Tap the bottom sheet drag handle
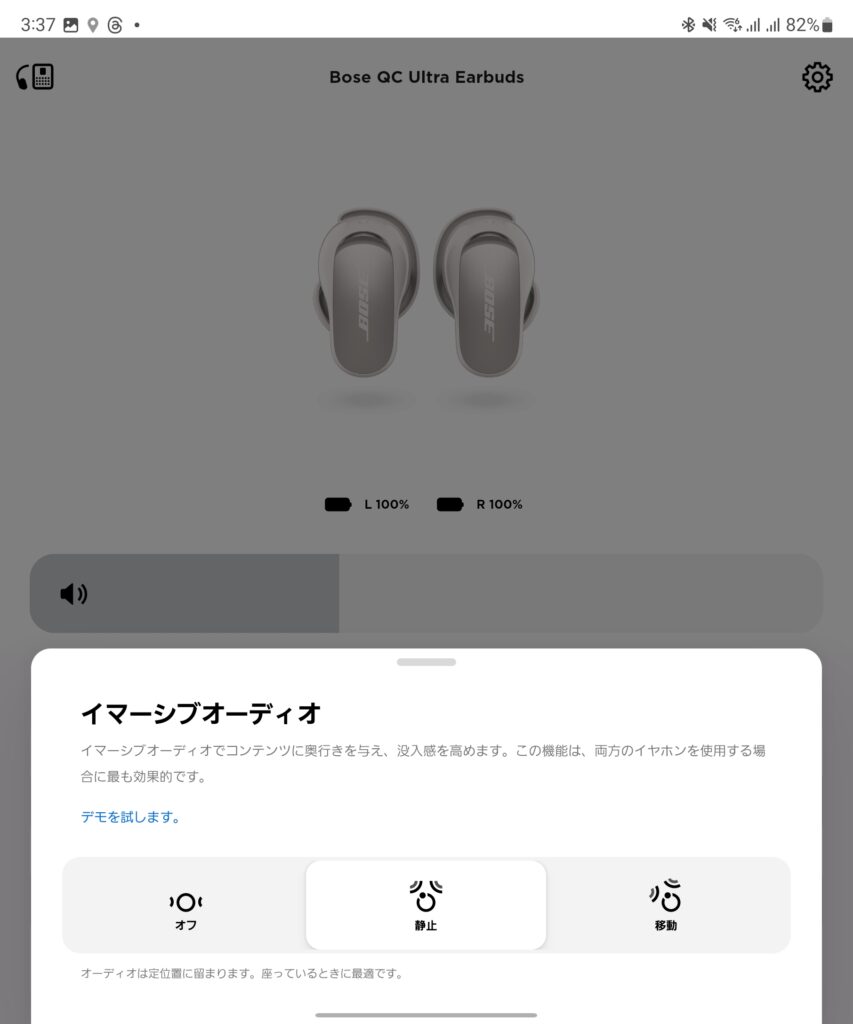853x1024 pixels. click(426, 662)
